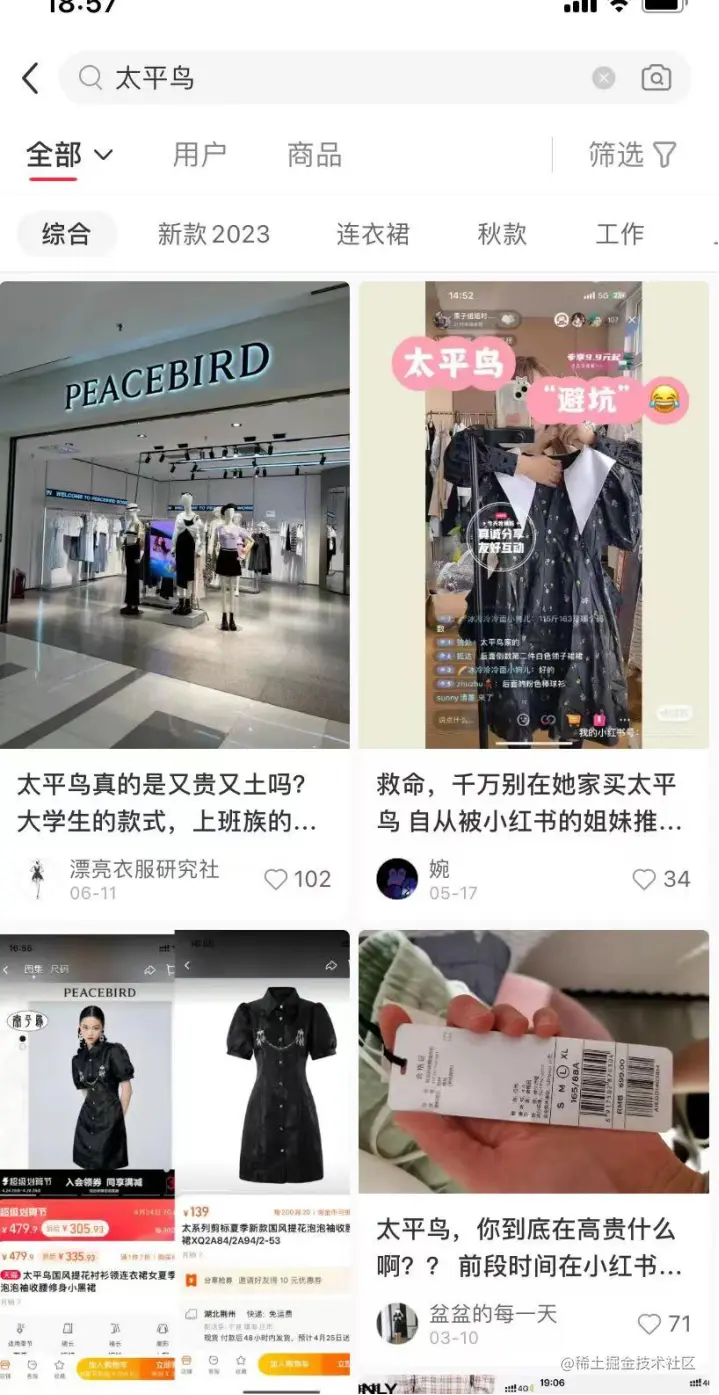Select the 工作 chip
Viewport: 719px width, 1395px height.
click(x=620, y=234)
